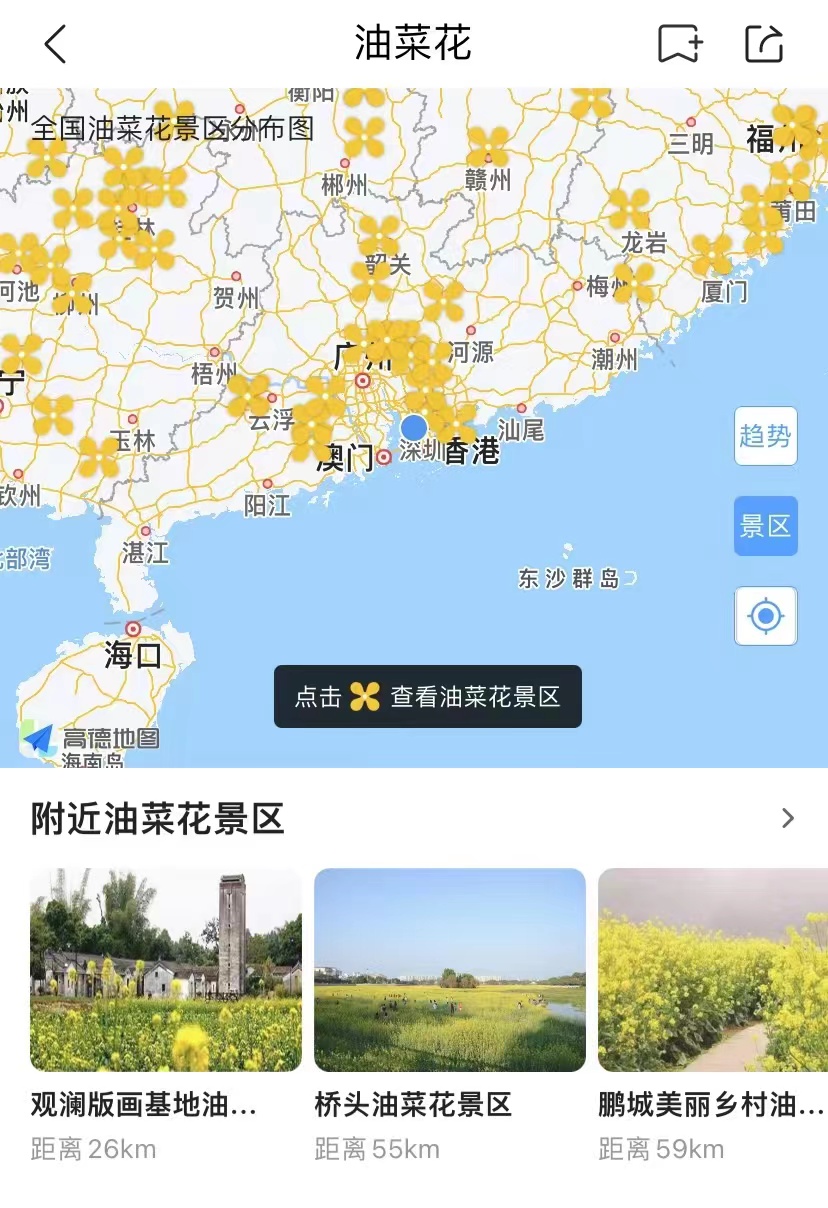
Task: Switch to the 趋势 view
Action: click(x=764, y=437)
